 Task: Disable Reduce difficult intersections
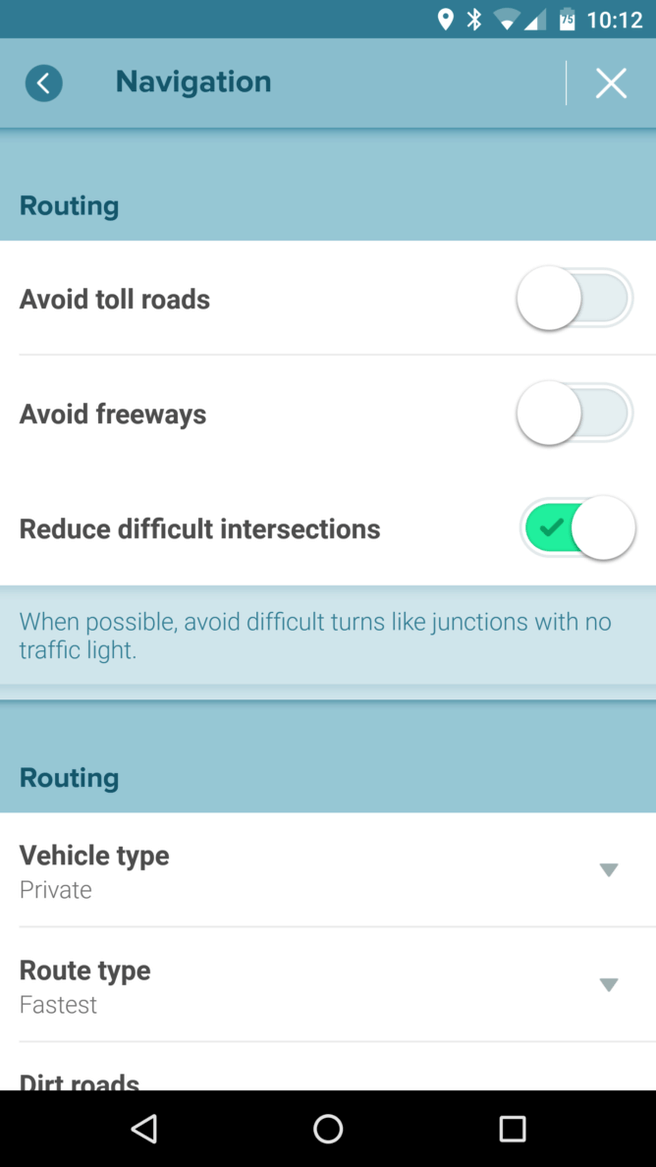point(577,528)
